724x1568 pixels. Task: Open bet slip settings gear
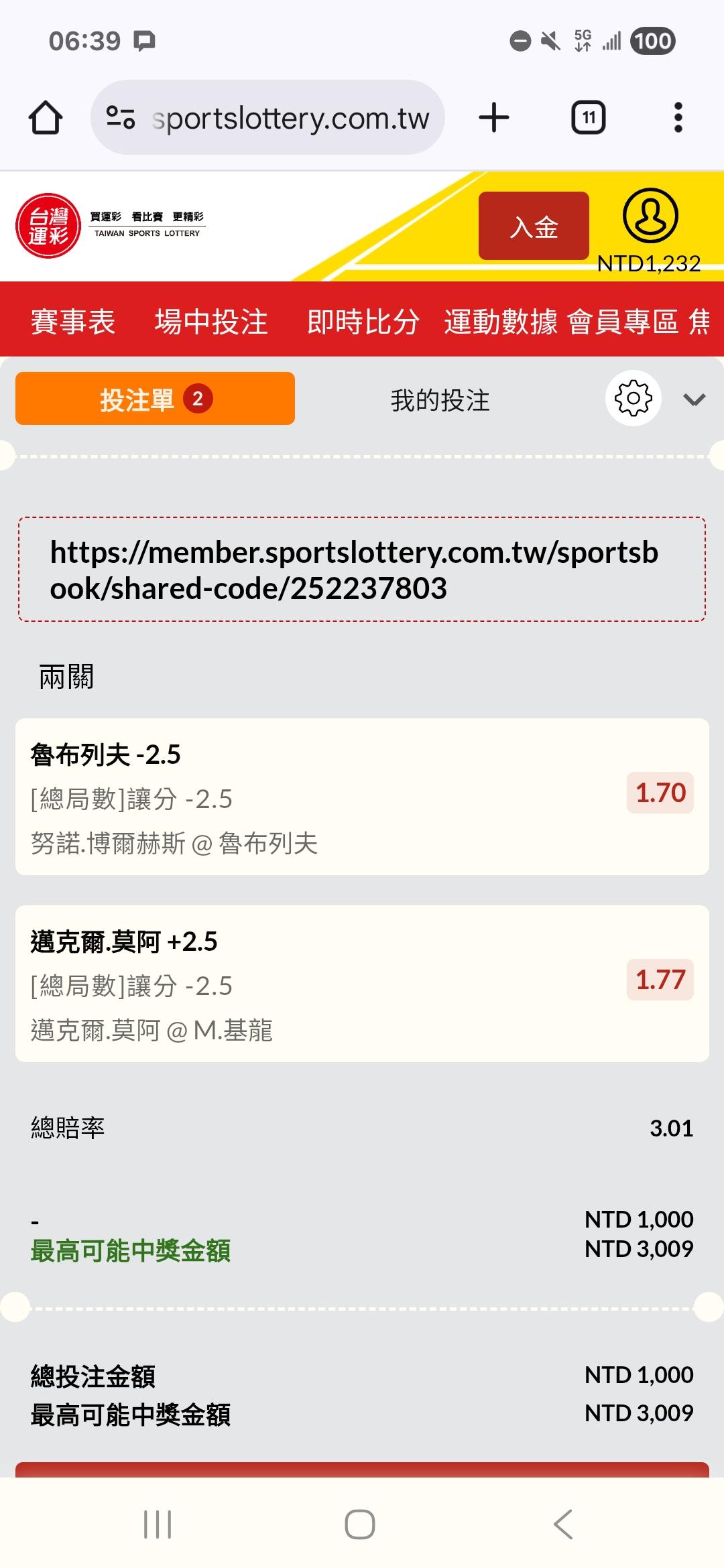point(633,398)
